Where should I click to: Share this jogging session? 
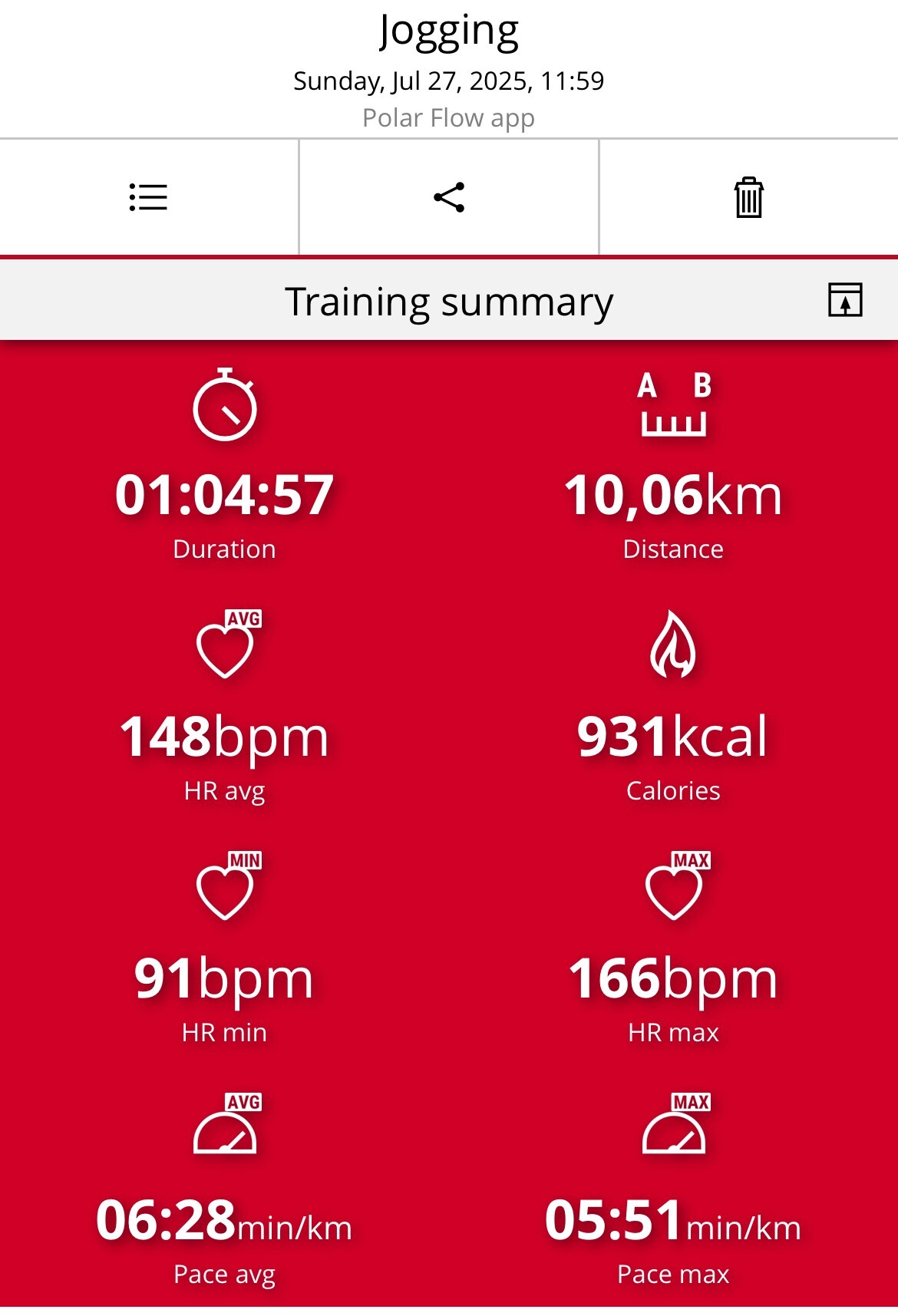pyautogui.click(x=449, y=197)
